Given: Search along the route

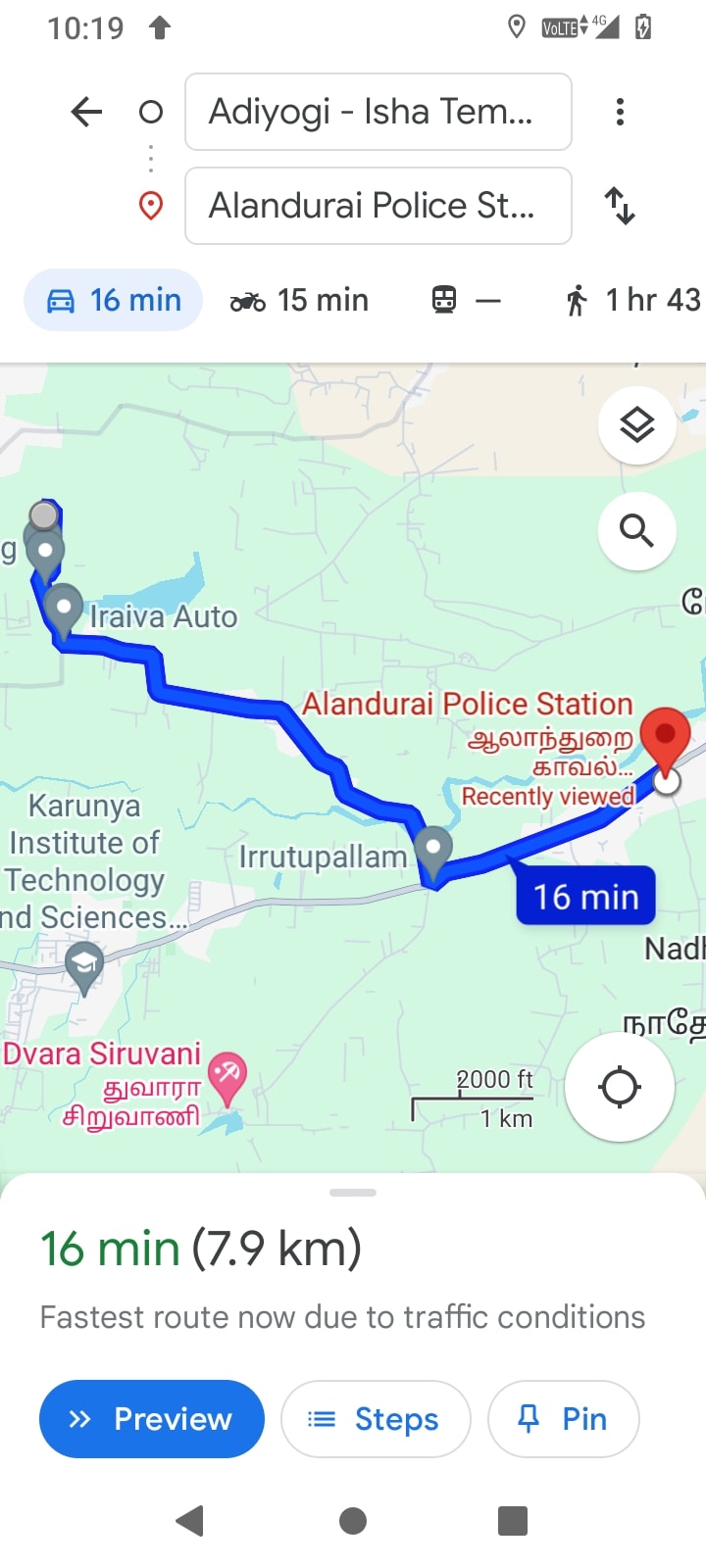Looking at the screenshot, I should point(636,531).
